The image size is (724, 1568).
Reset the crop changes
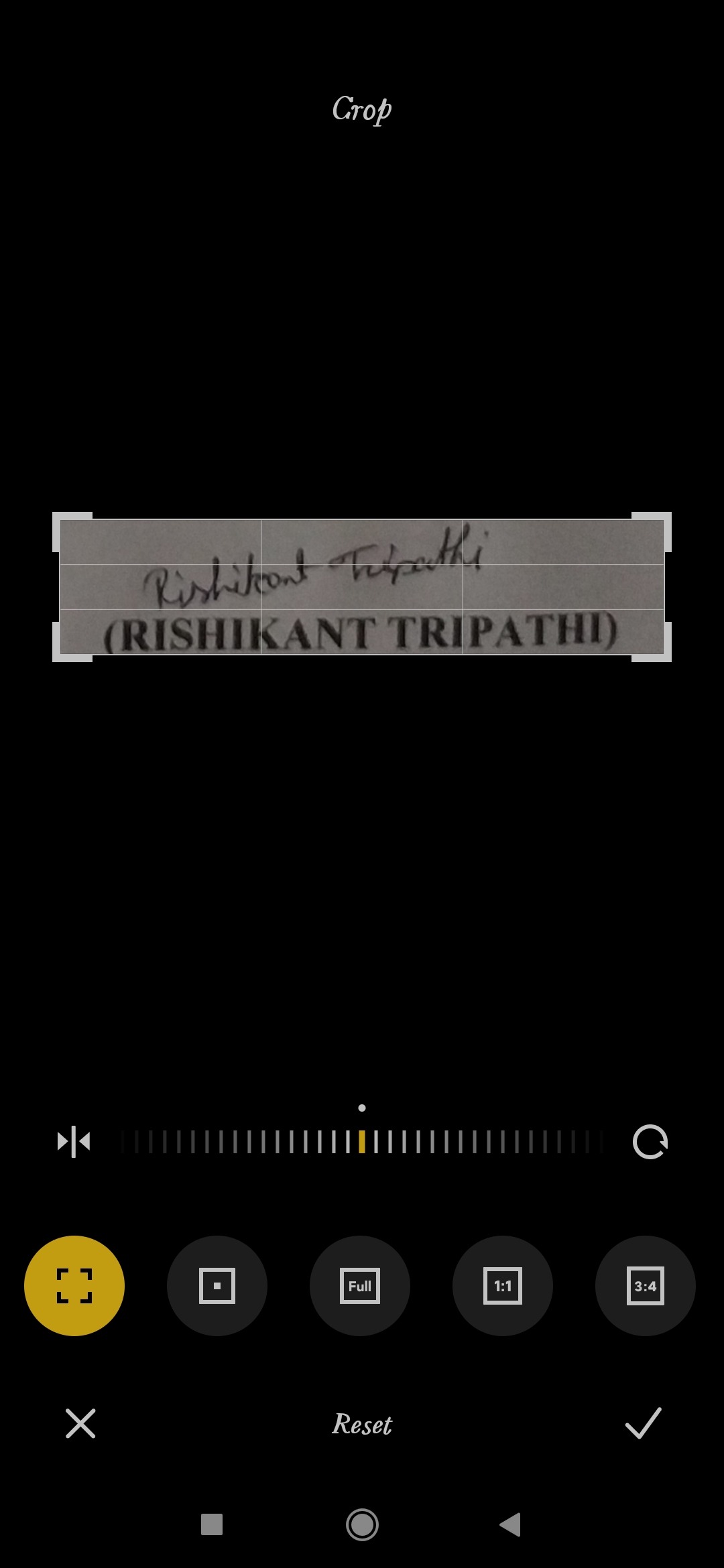pyautogui.click(x=362, y=1425)
